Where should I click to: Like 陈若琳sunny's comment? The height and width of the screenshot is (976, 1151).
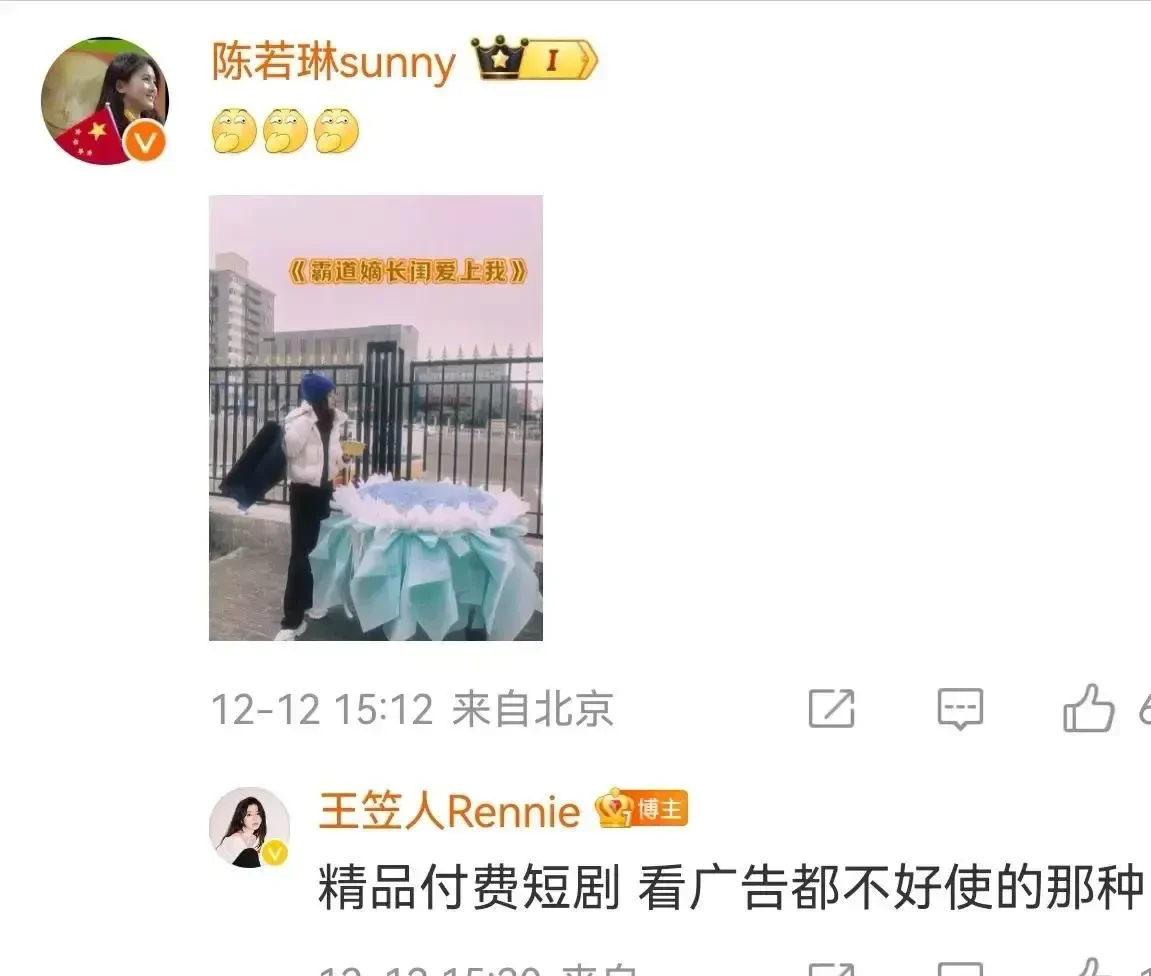point(1088,709)
